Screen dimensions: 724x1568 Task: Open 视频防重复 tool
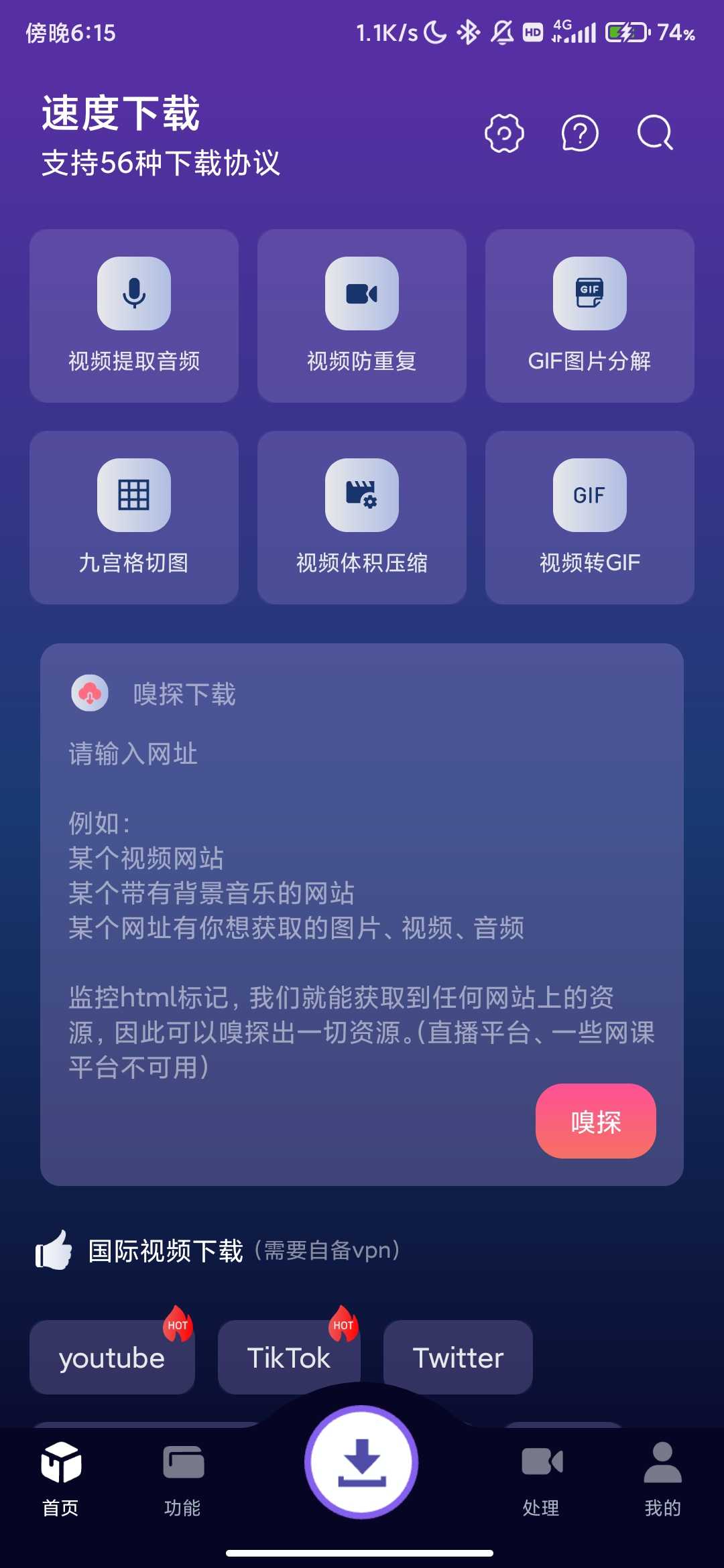tap(362, 316)
